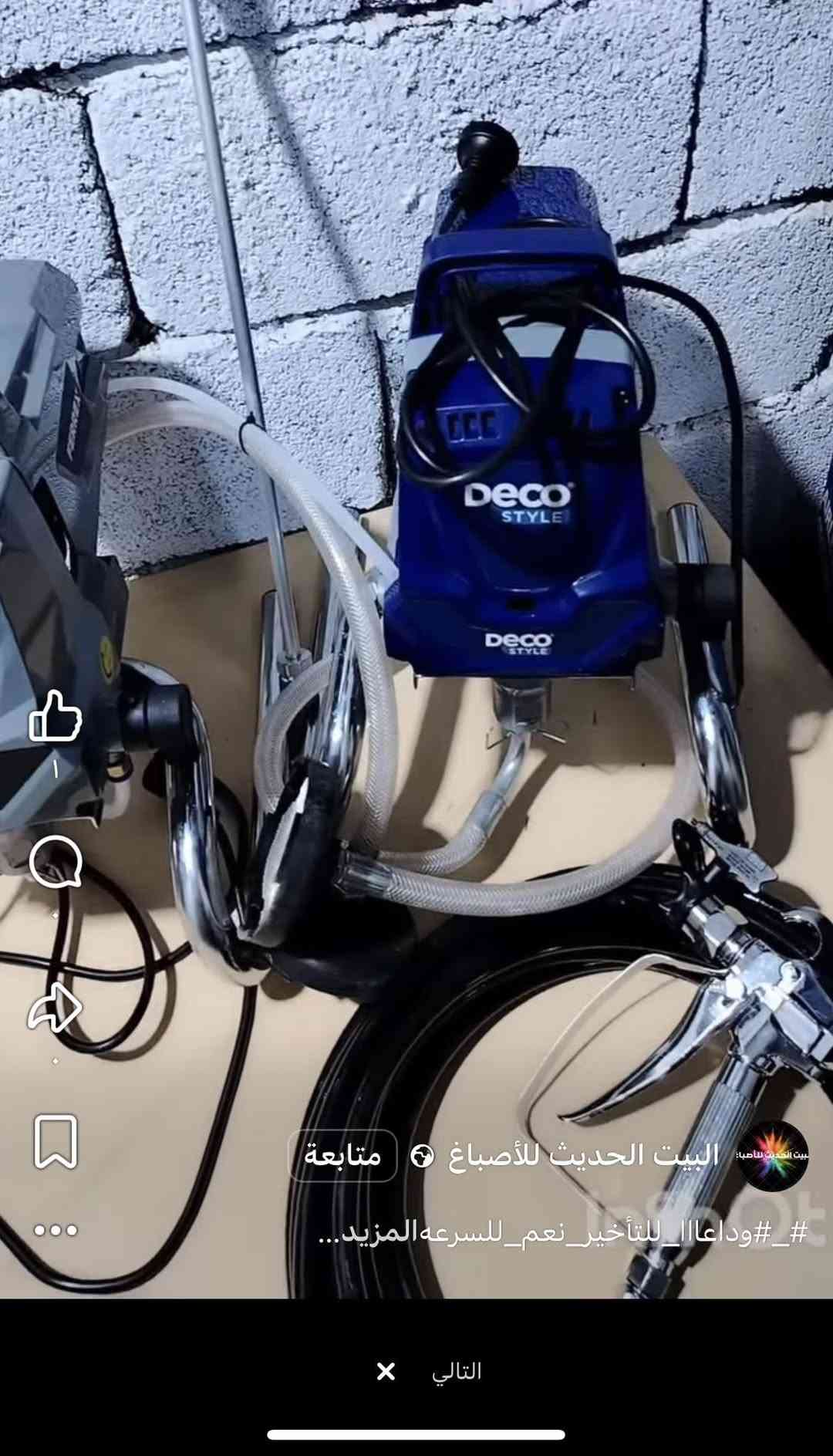The width and height of the screenshot is (833, 1456).
Task: View the poster's profile picture
Action: (772, 1155)
